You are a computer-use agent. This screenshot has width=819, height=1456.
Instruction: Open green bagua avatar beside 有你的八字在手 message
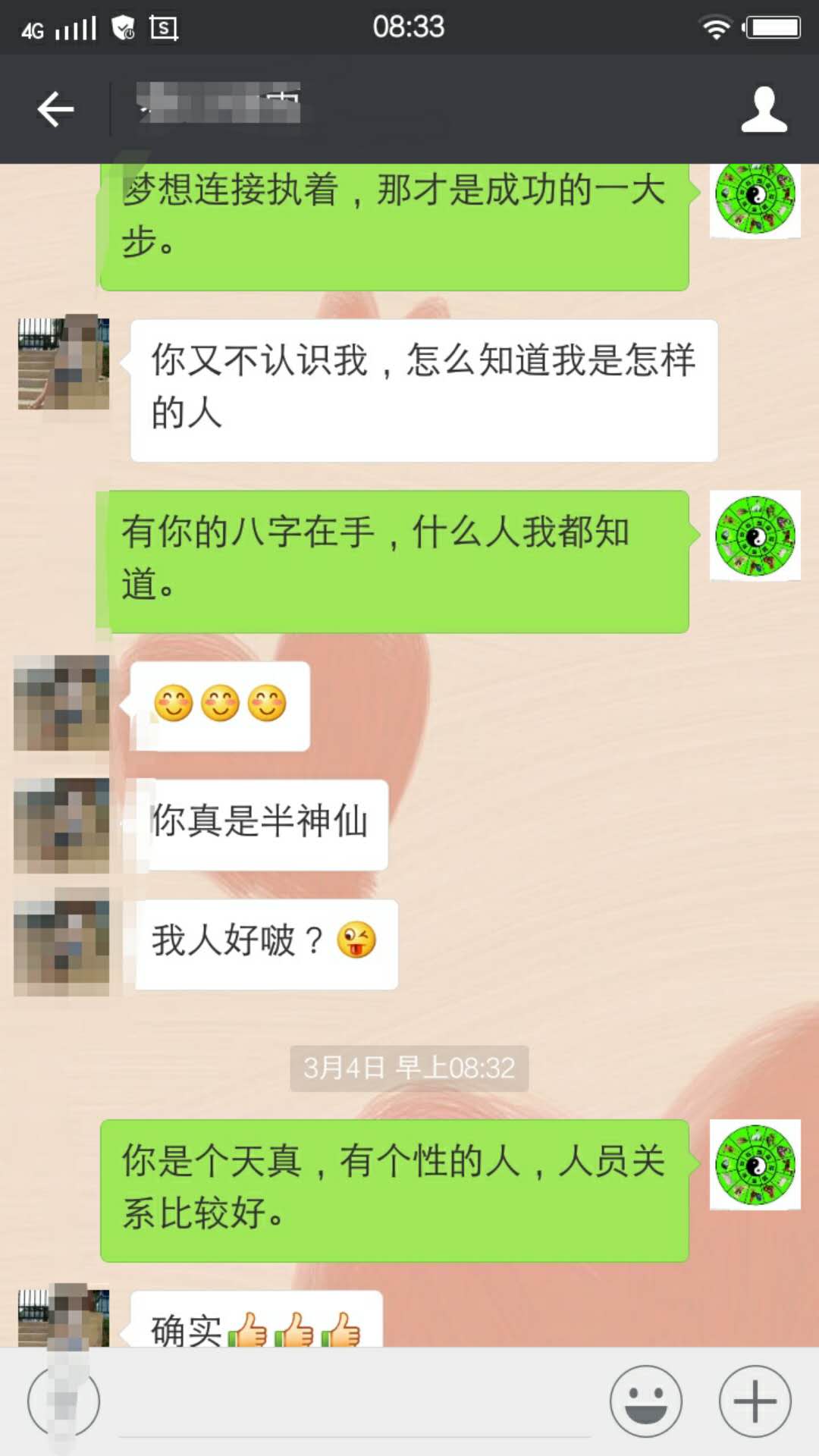pyautogui.click(x=755, y=535)
